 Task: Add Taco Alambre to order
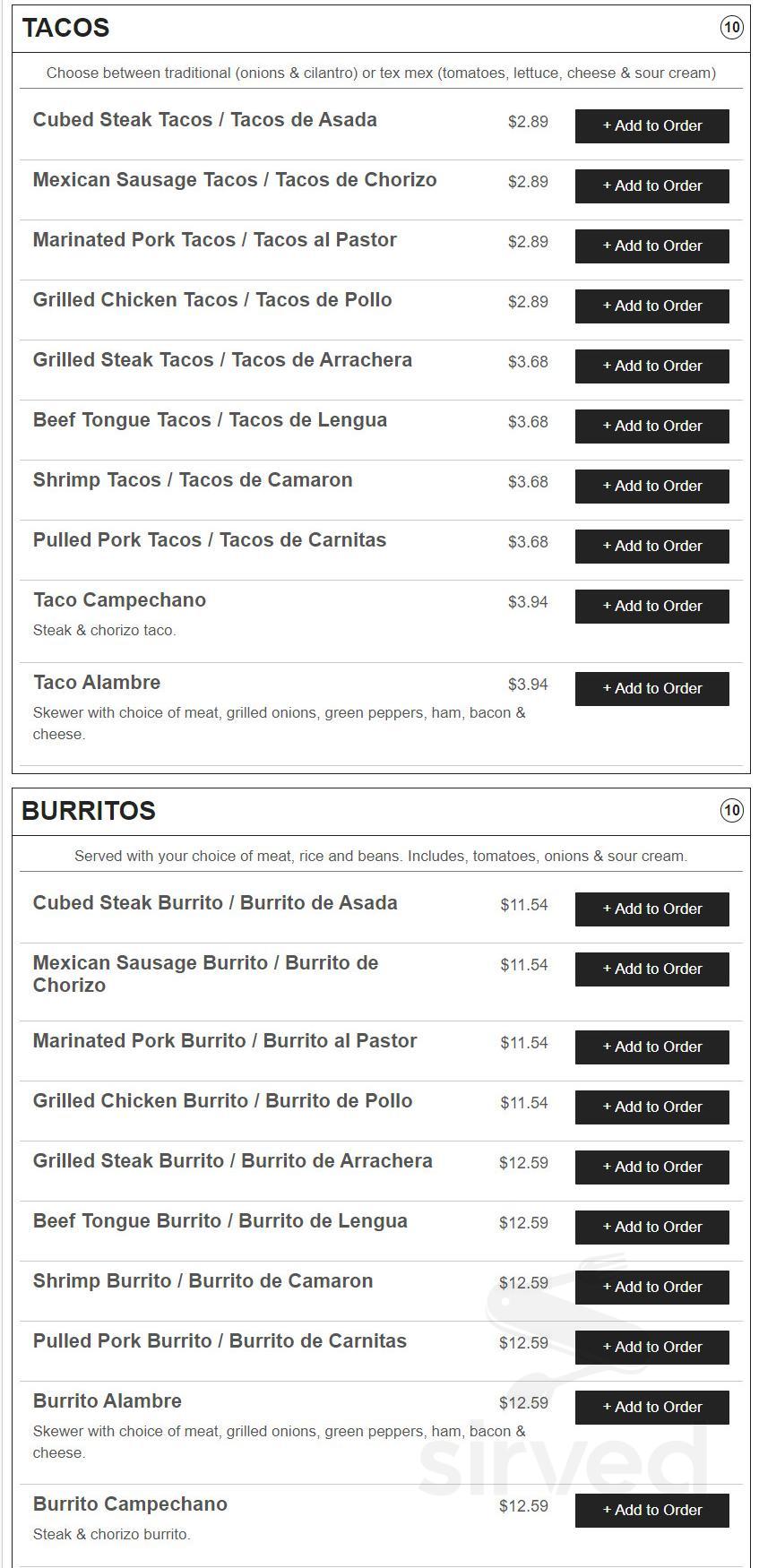tap(651, 688)
